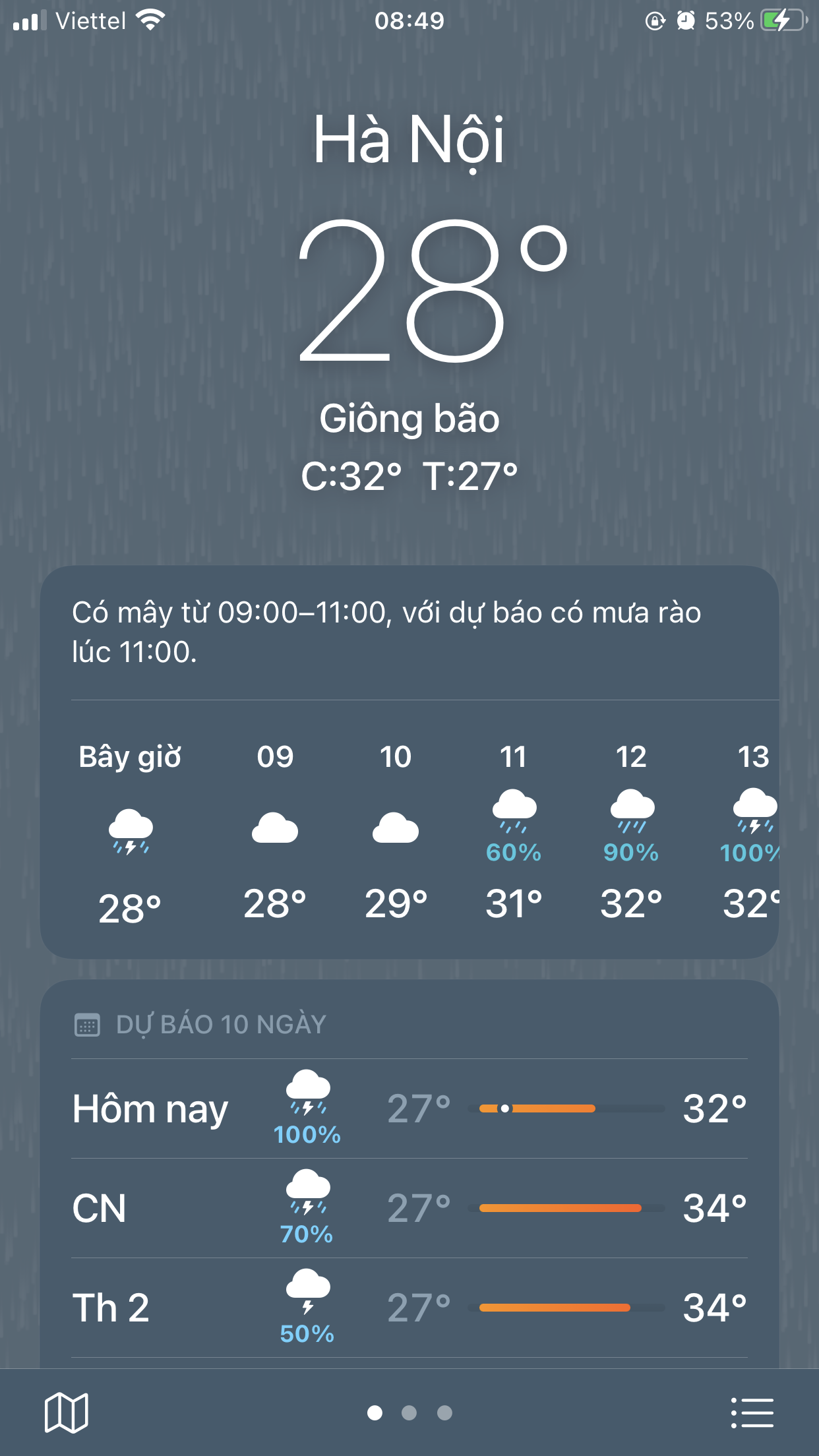Open the weather map icon

[66, 1412]
